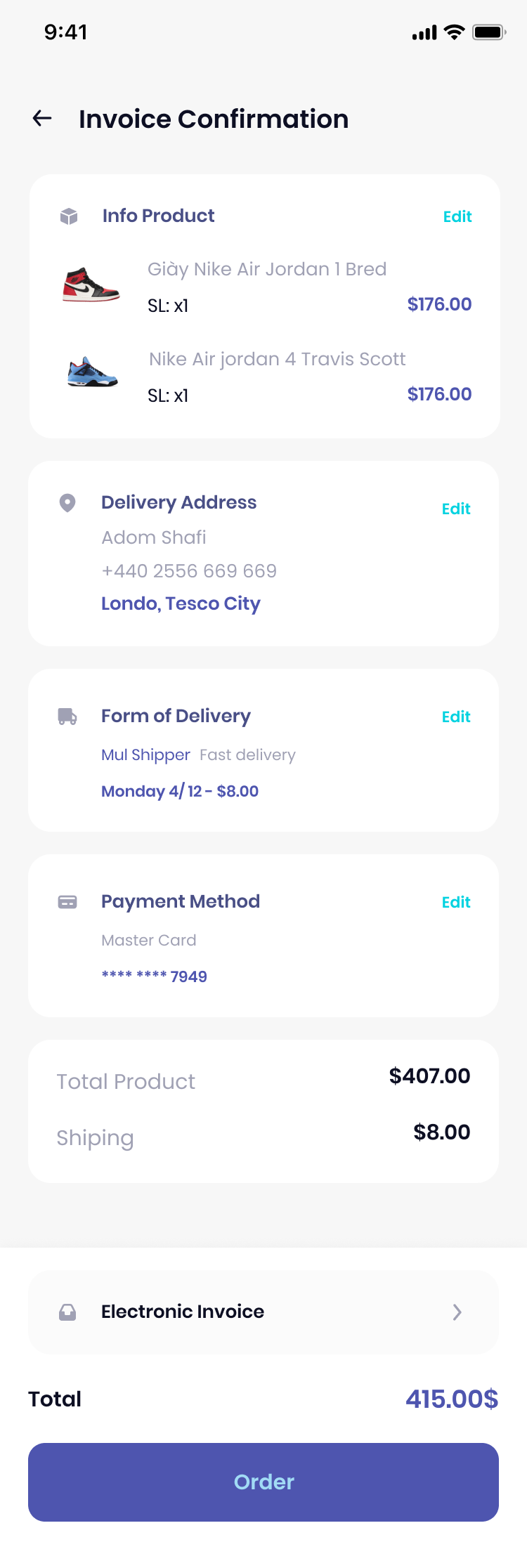527x1568 pixels.
Task: Click the Monday 4/12 delivery date
Action: coord(179,791)
